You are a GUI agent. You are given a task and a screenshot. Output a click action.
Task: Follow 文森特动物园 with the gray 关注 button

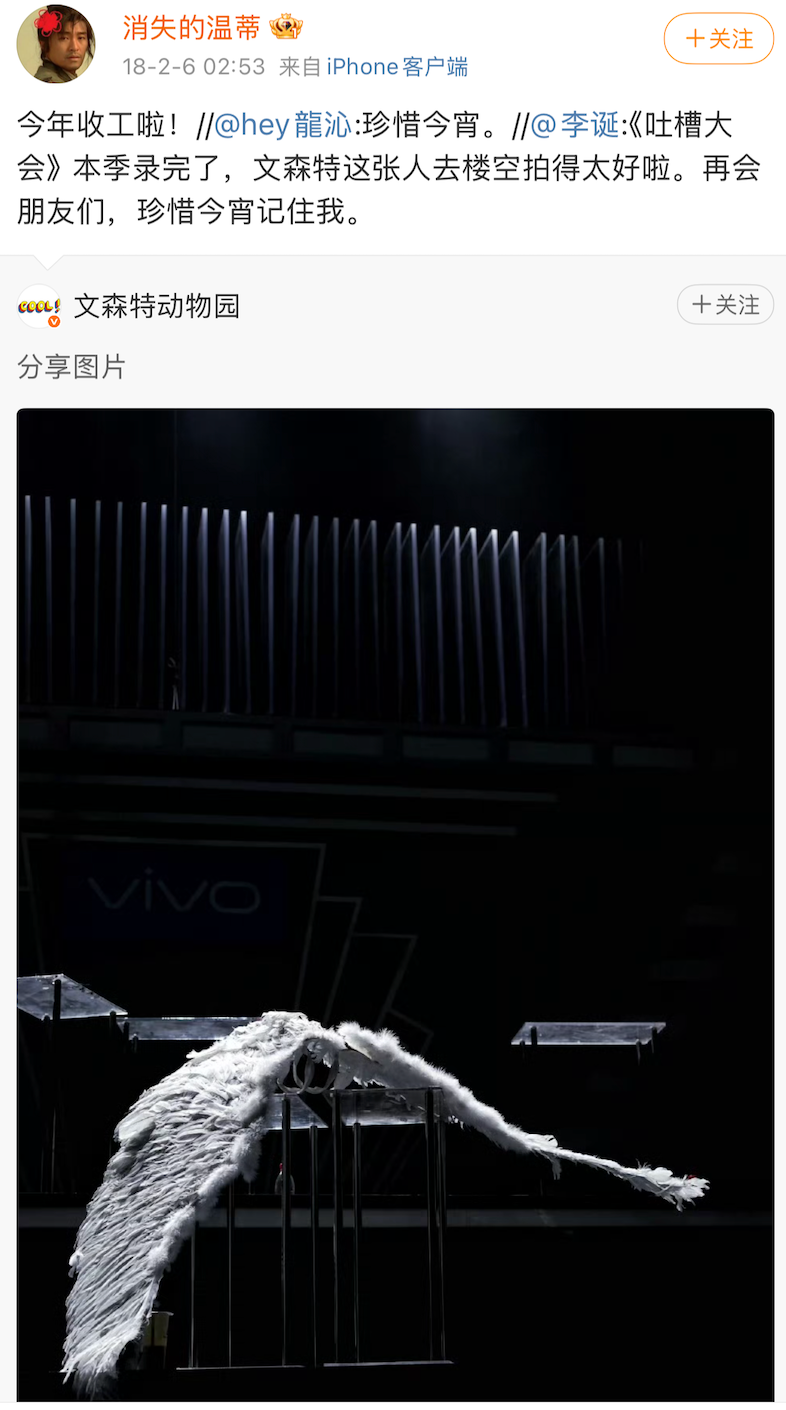[x=725, y=305]
